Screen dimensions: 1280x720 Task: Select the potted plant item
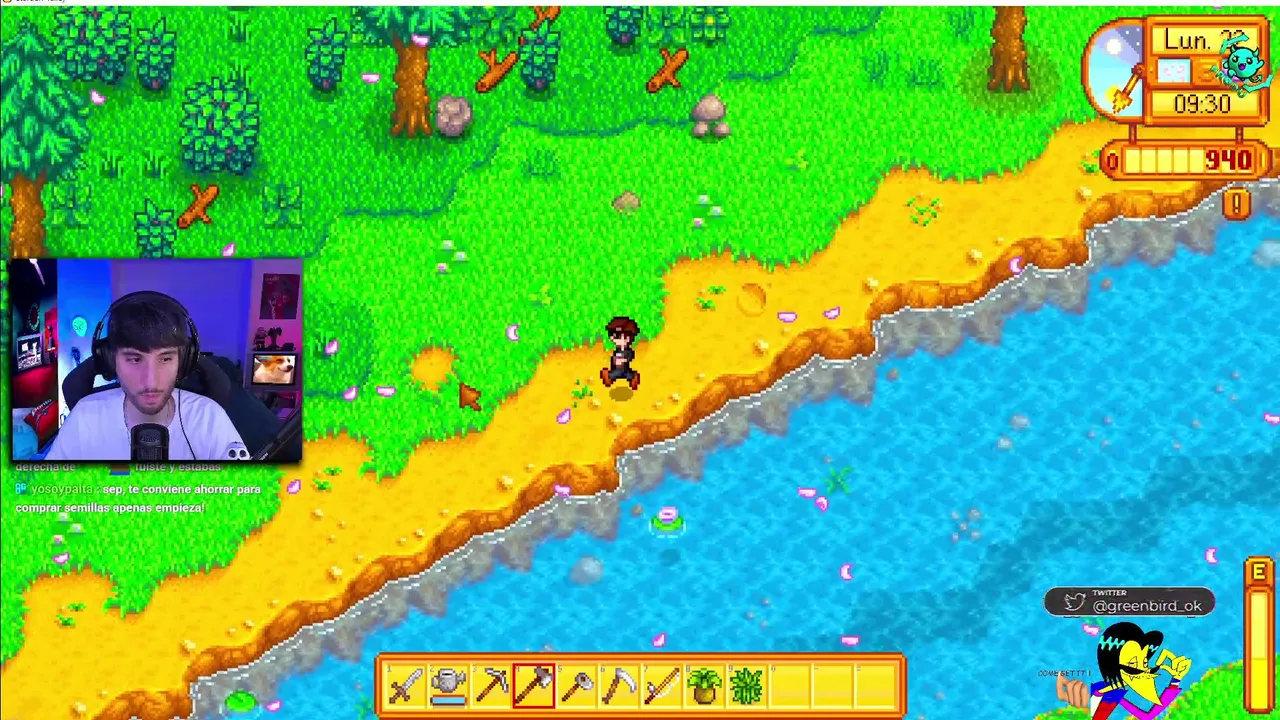click(705, 686)
